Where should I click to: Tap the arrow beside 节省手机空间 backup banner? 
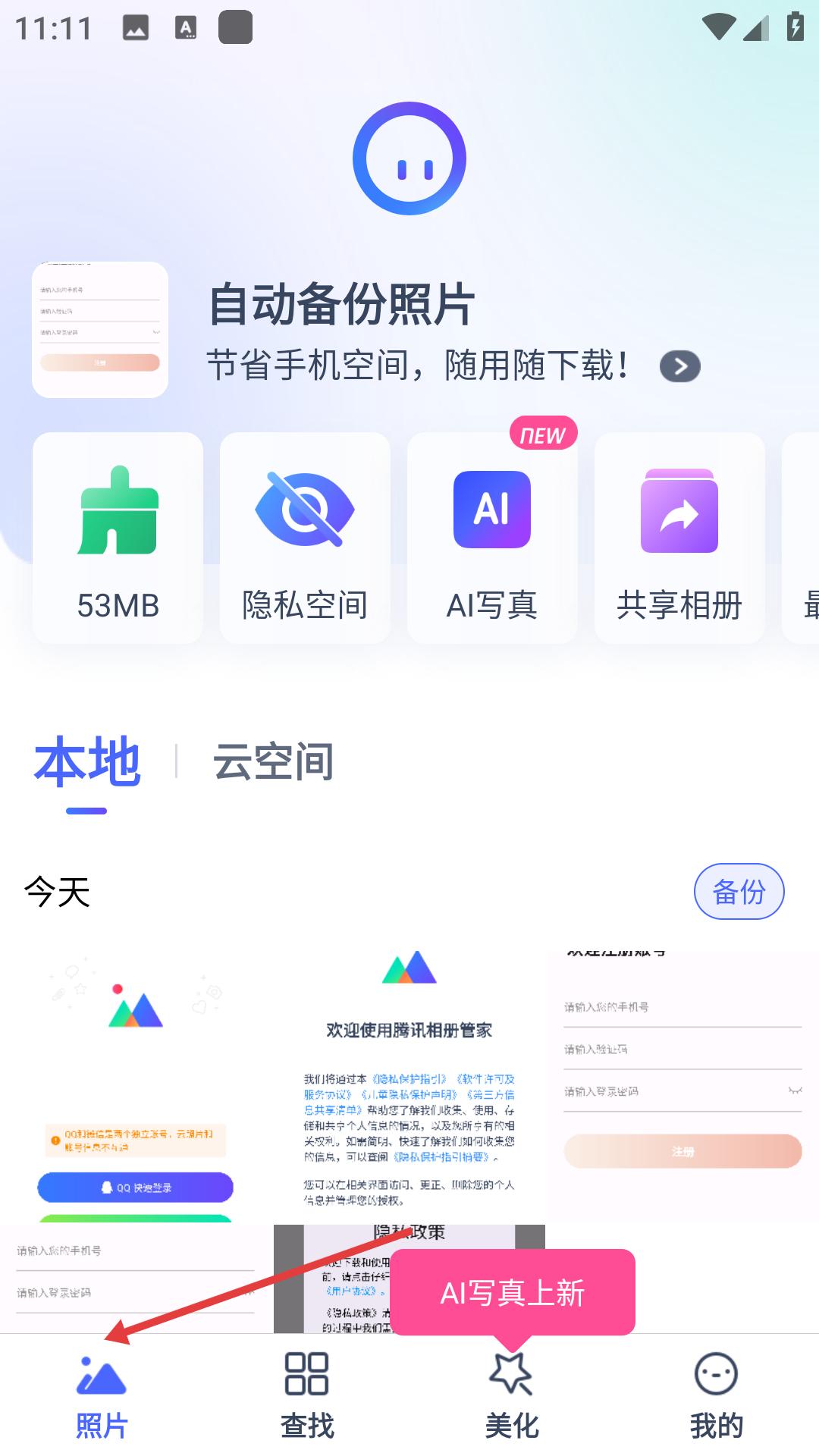[x=679, y=367]
